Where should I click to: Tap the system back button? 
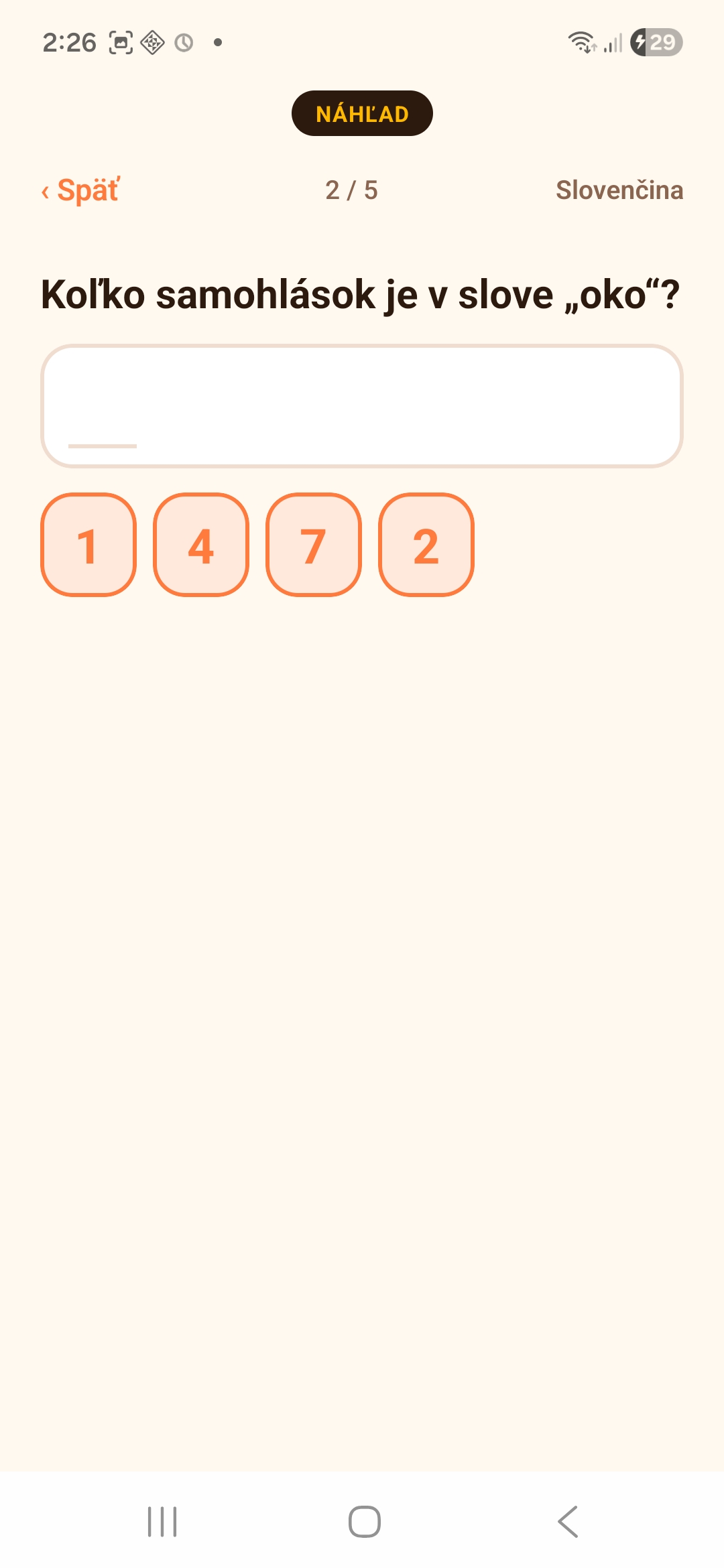[x=568, y=1522]
